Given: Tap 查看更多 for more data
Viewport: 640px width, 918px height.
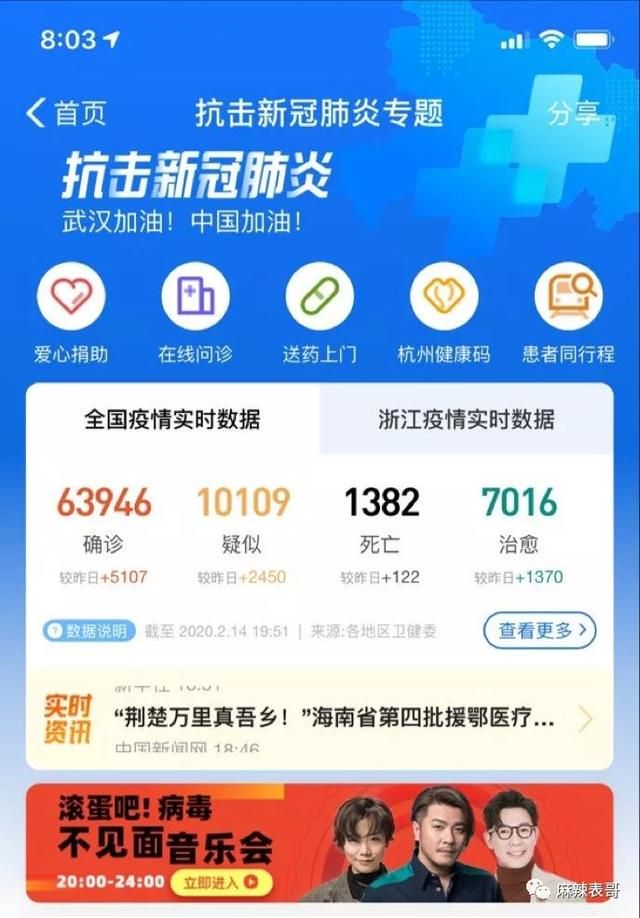Looking at the screenshot, I should (540, 630).
